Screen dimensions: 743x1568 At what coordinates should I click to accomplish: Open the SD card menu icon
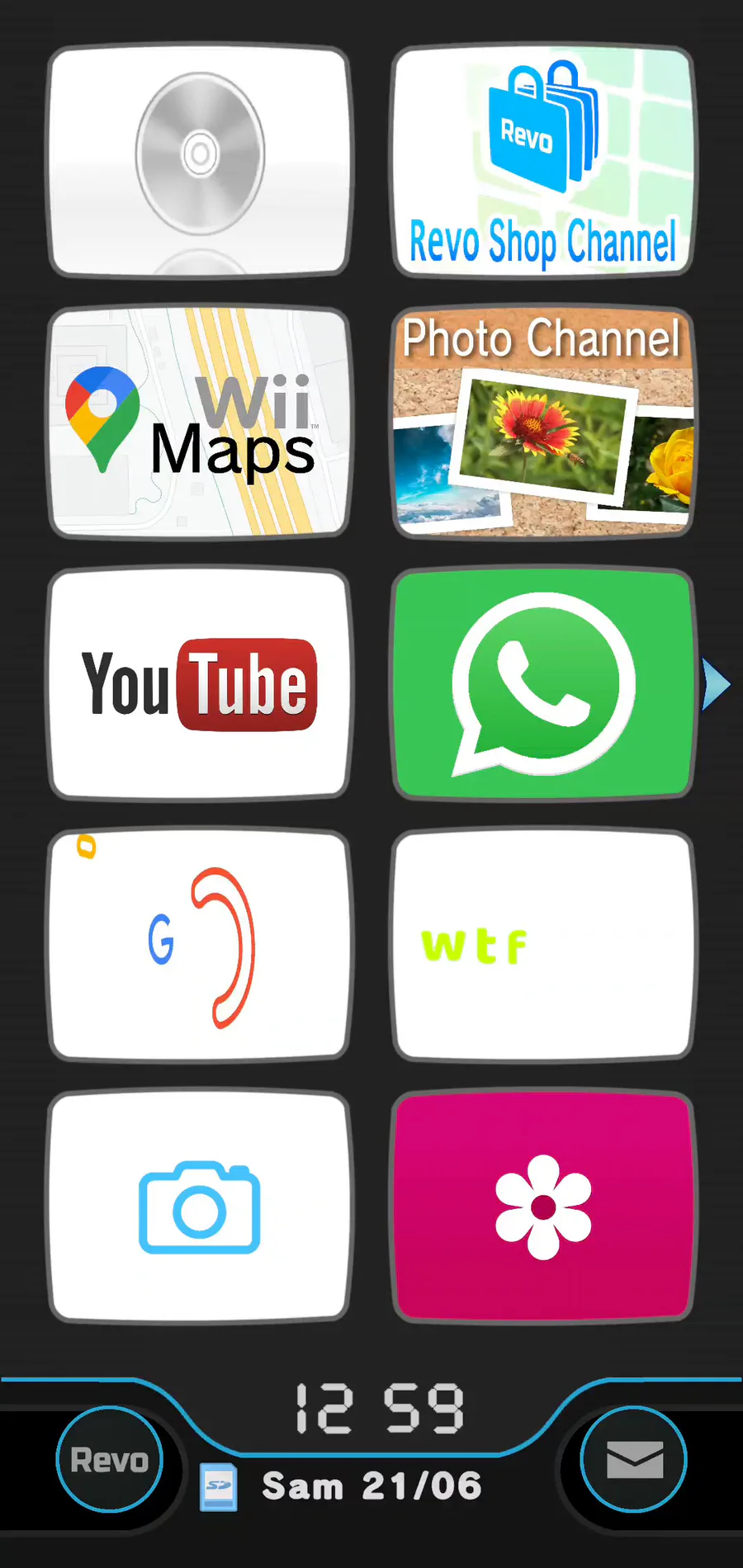click(x=219, y=1487)
